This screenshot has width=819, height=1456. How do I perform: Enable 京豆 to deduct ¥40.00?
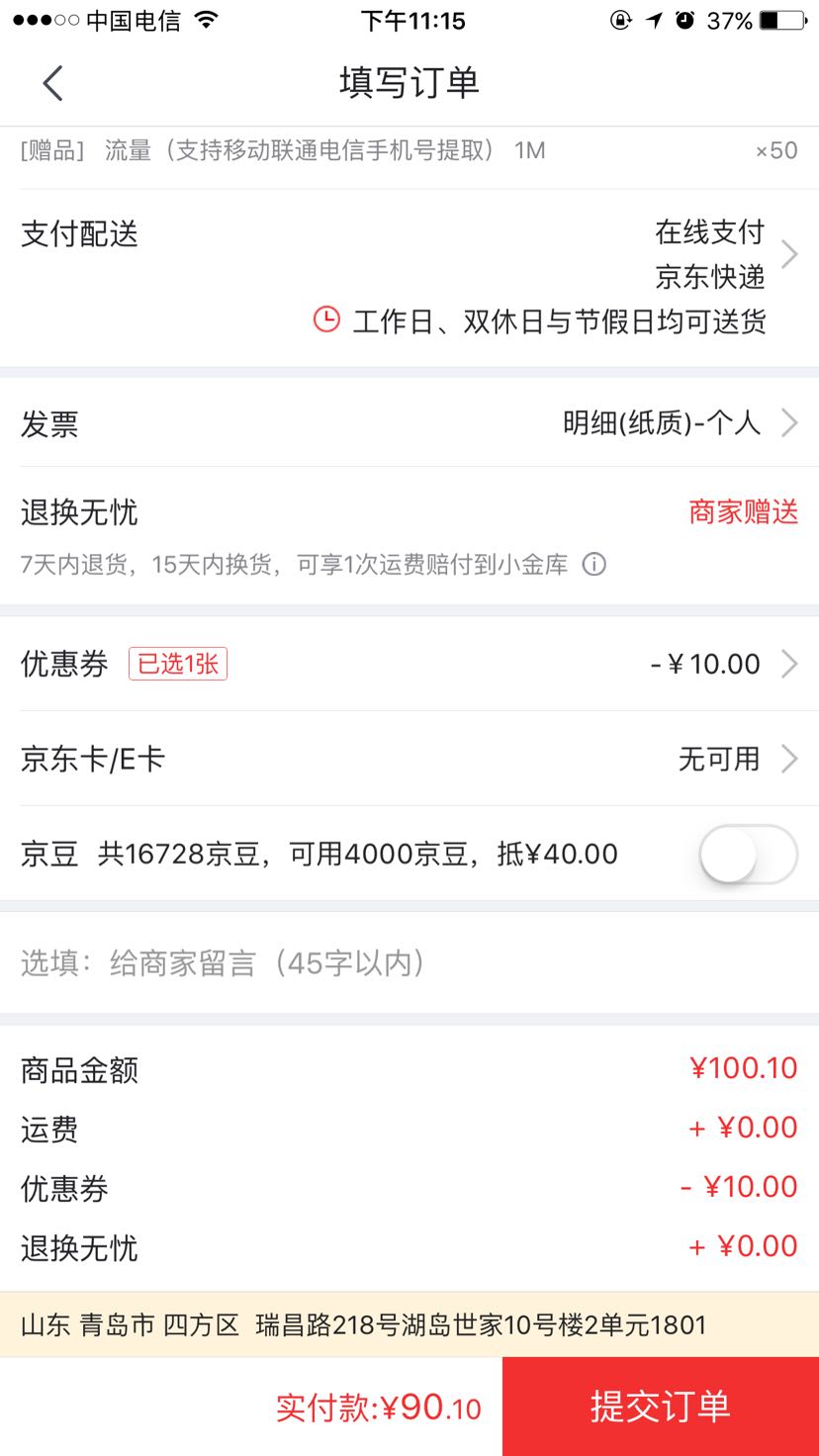747,855
